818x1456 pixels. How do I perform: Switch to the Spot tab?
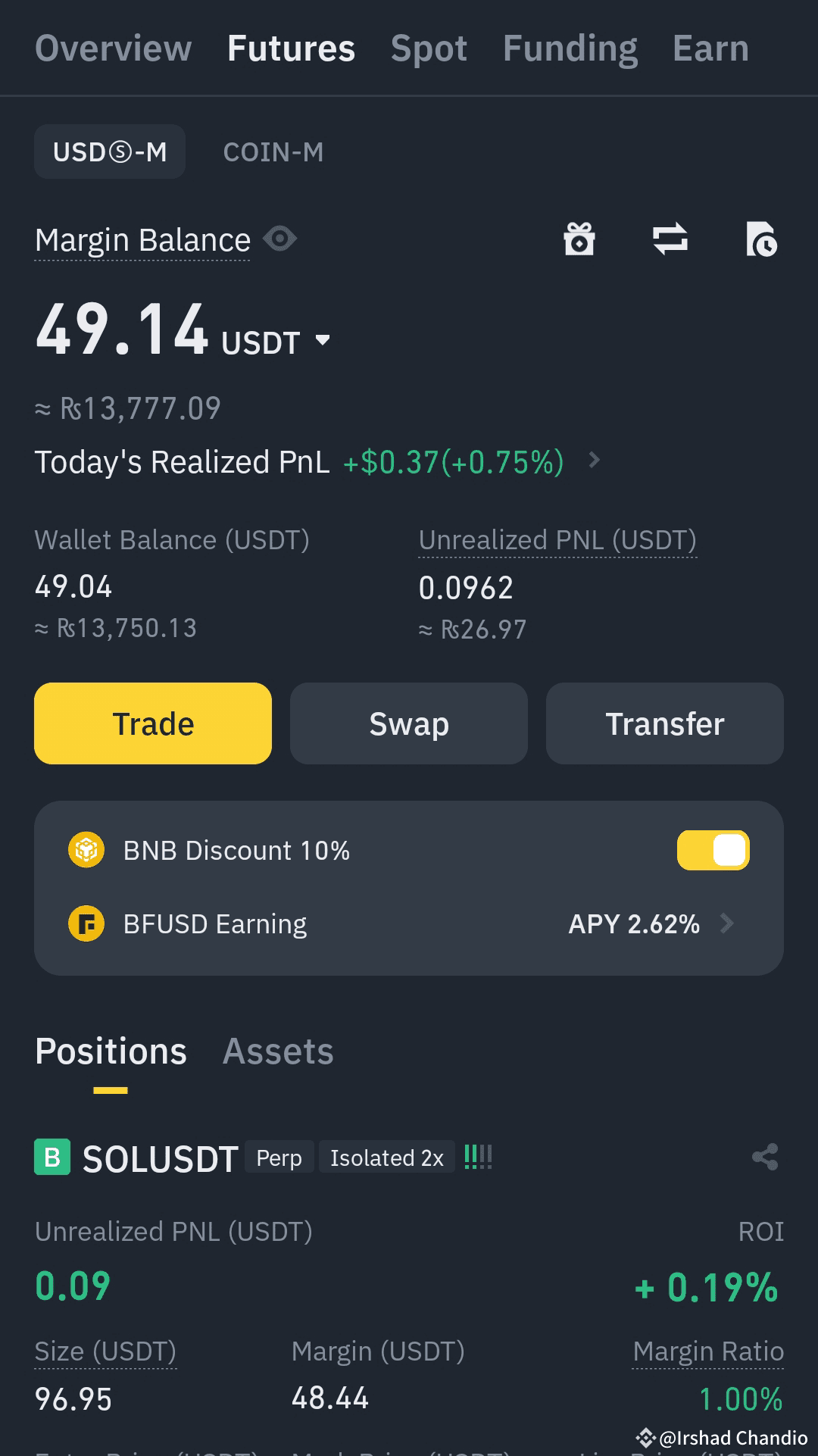[429, 48]
